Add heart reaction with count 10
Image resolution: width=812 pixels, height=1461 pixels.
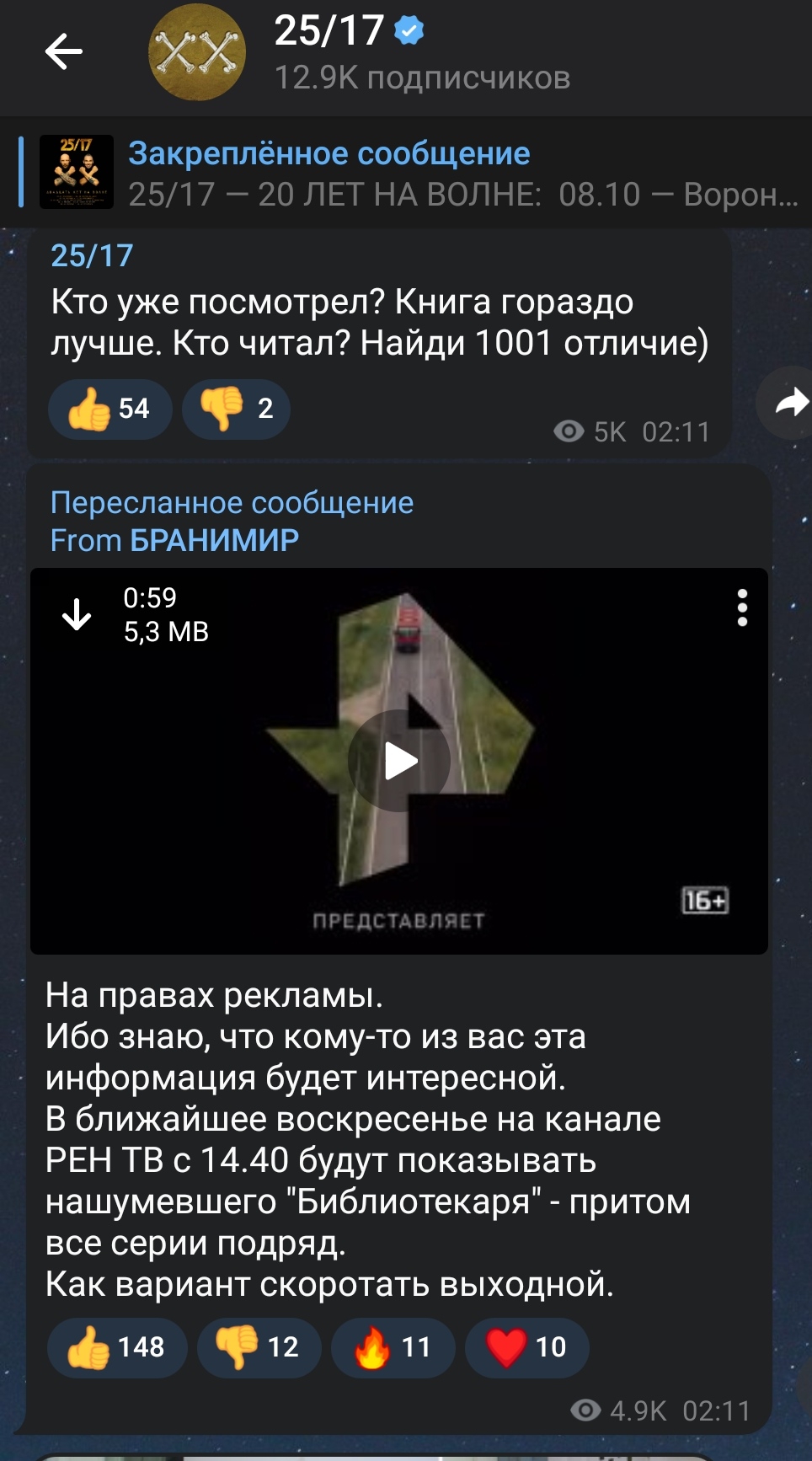(x=527, y=1347)
